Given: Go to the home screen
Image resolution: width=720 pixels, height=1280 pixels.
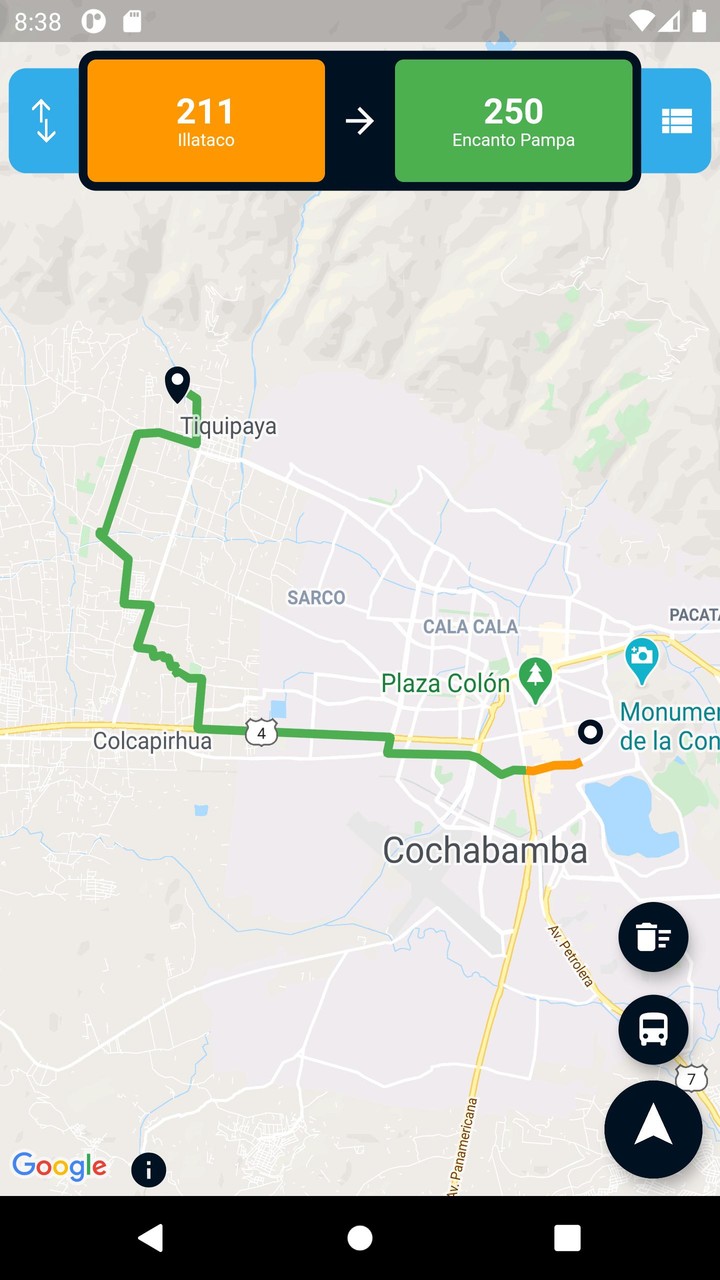Looking at the screenshot, I should (x=360, y=1238).
